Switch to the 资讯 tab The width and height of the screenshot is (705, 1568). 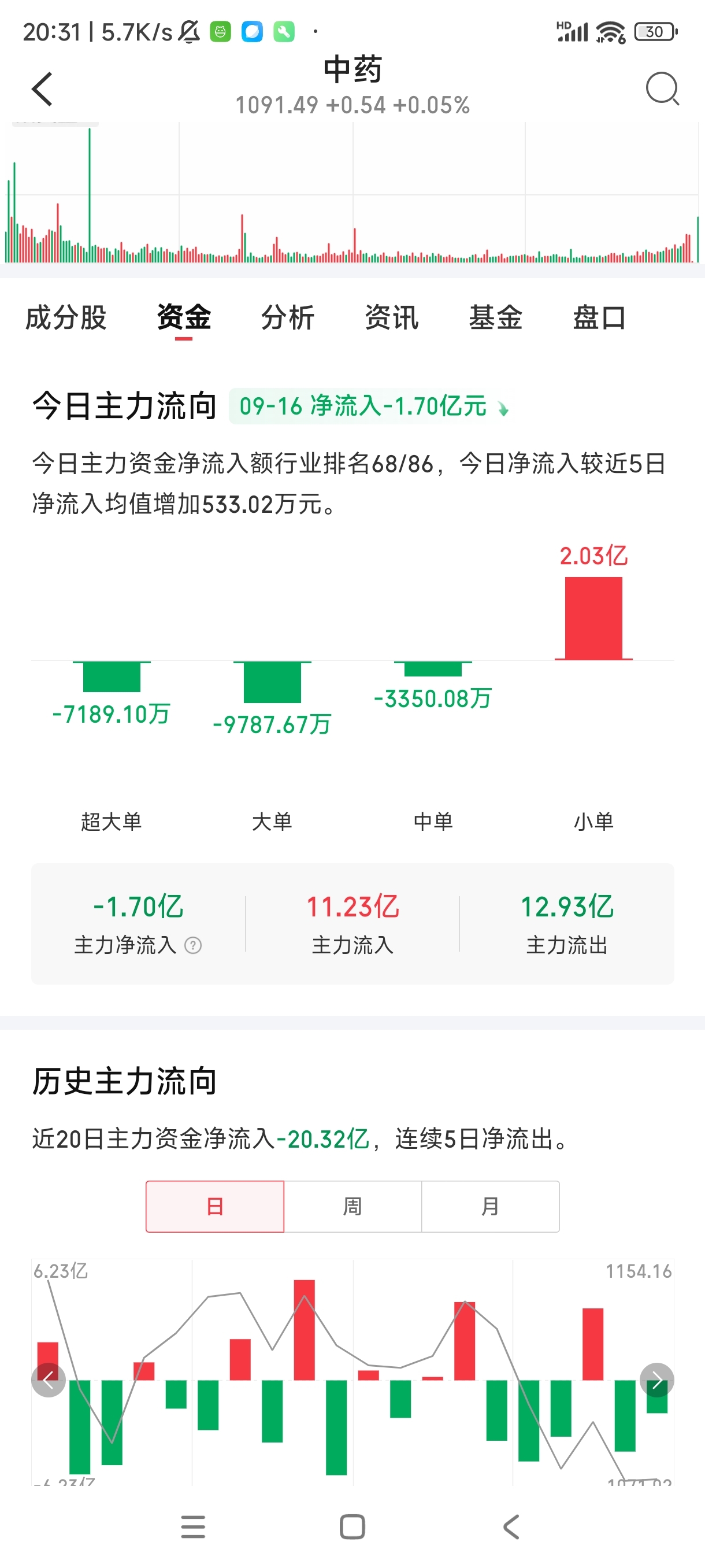pos(392,318)
